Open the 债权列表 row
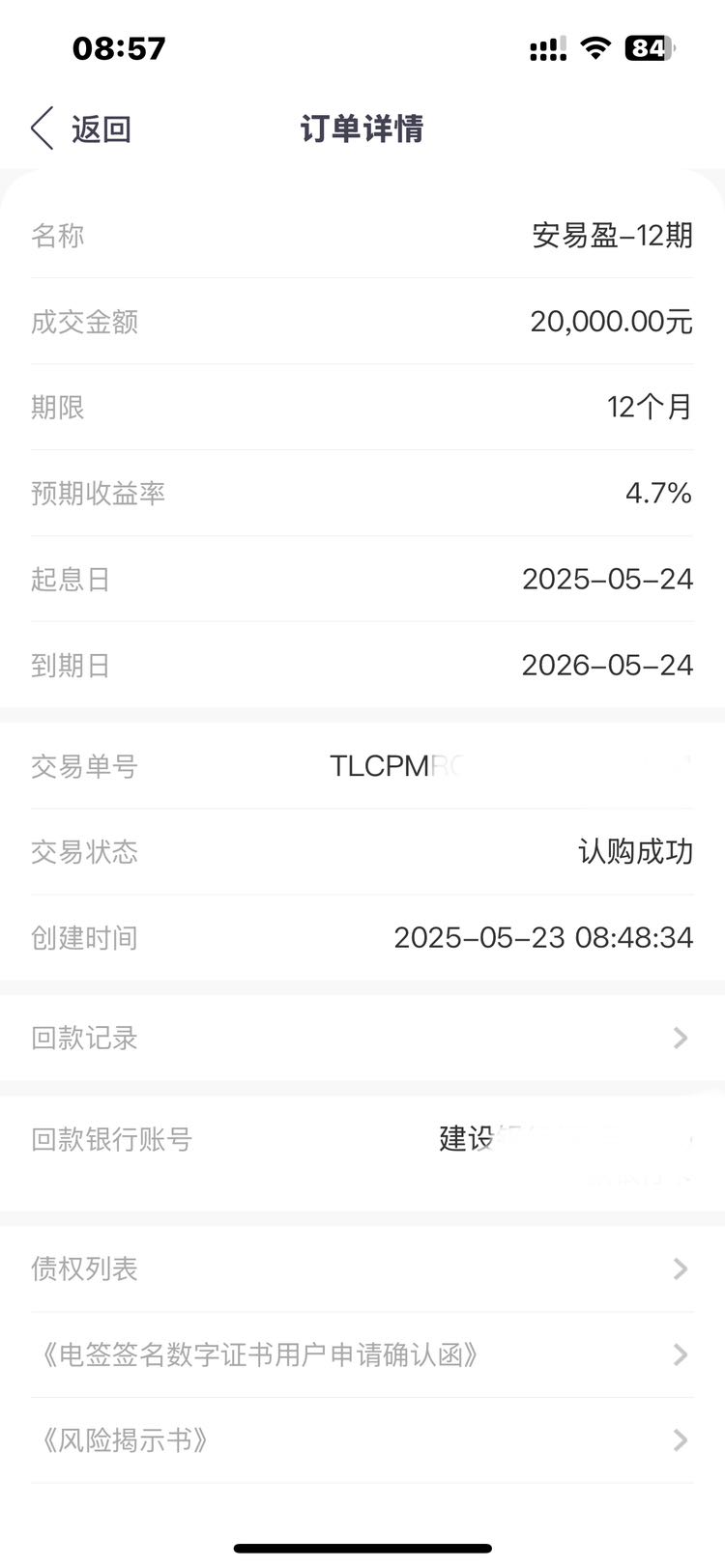 (362, 1269)
